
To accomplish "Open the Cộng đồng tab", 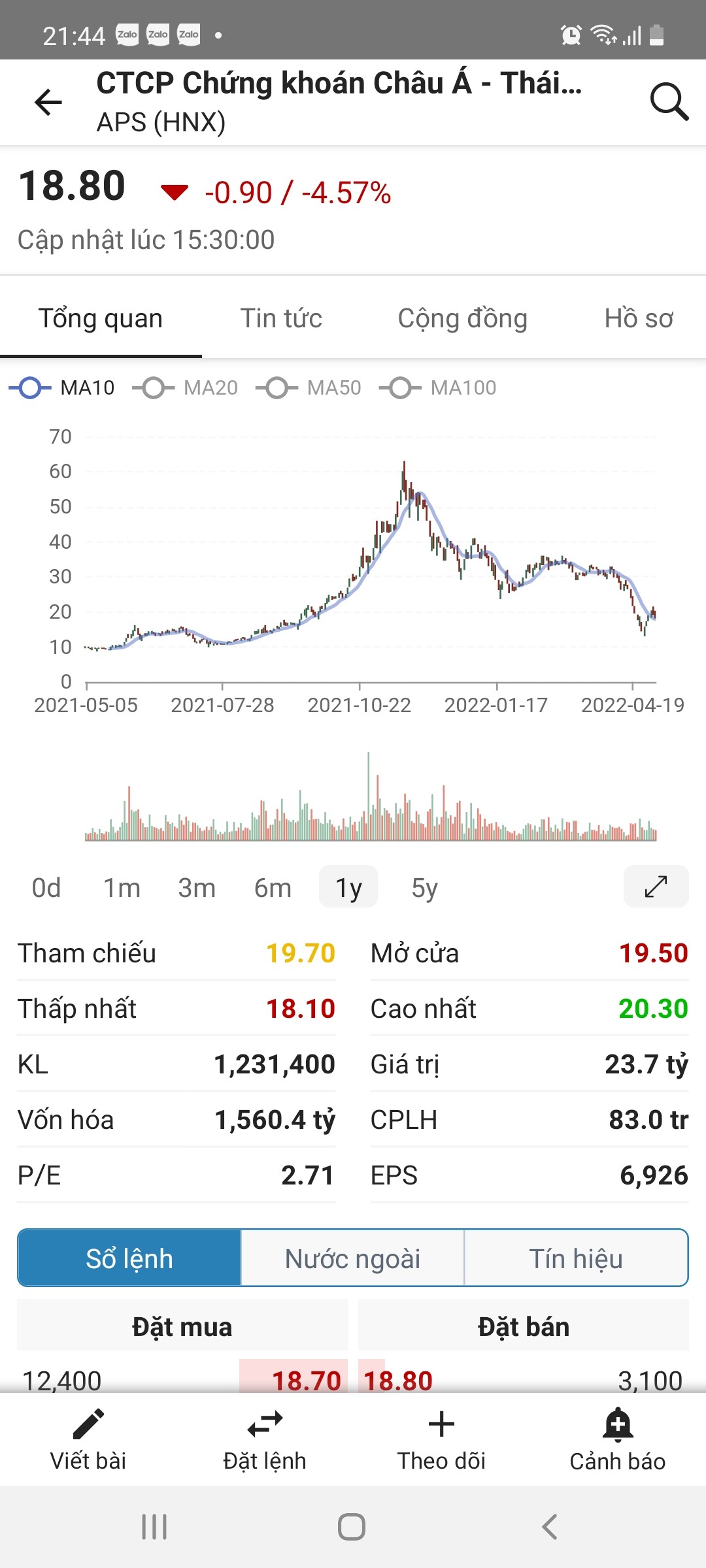I will pyautogui.click(x=462, y=319).
